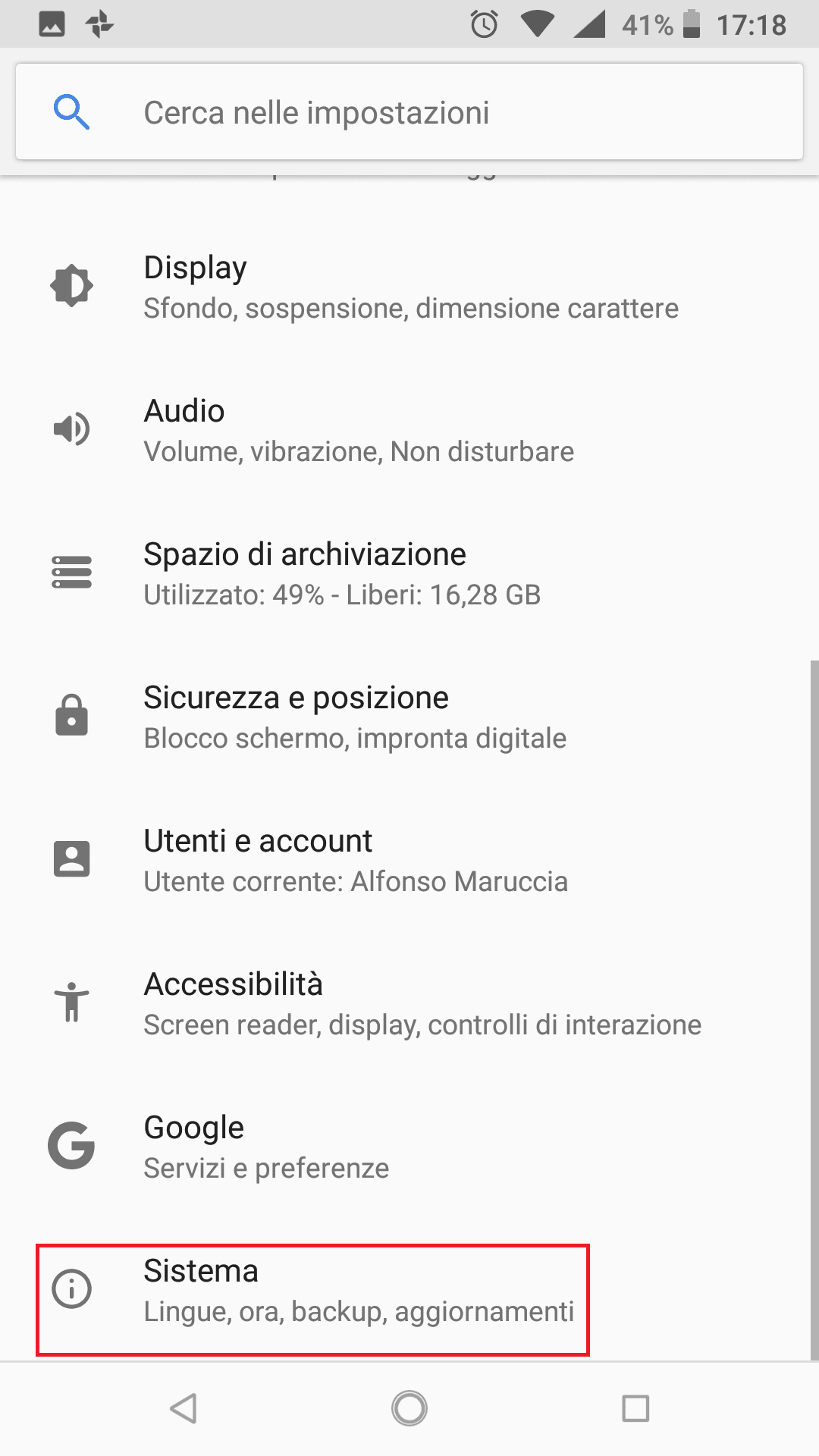Open Google servizi e preferenze
819x1456 pixels.
(x=409, y=1147)
